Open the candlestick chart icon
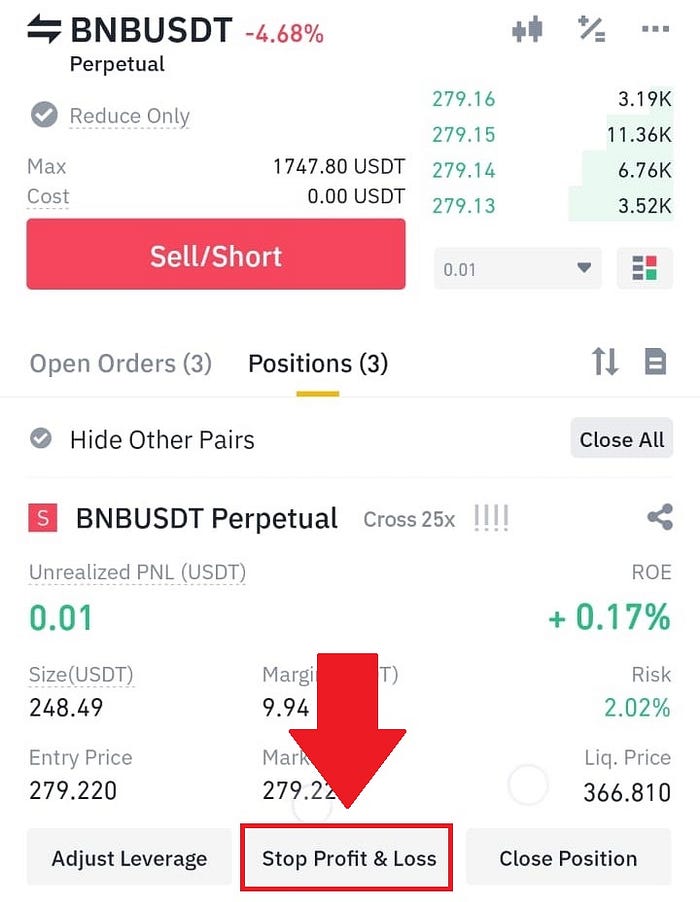The height and width of the screenshot is (902, 700). [527, 30]
